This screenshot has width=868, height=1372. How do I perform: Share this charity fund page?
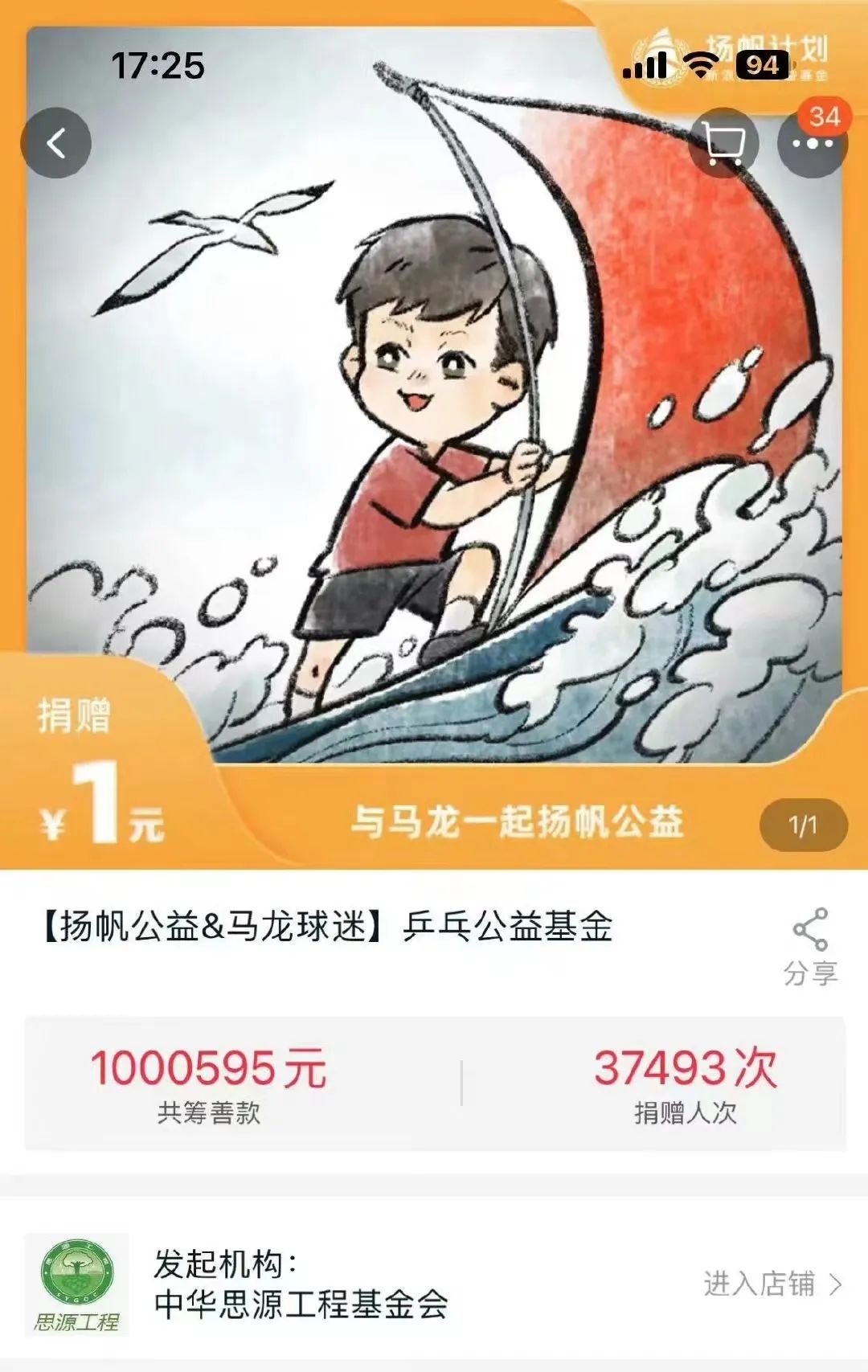click(x=810, y=947)
